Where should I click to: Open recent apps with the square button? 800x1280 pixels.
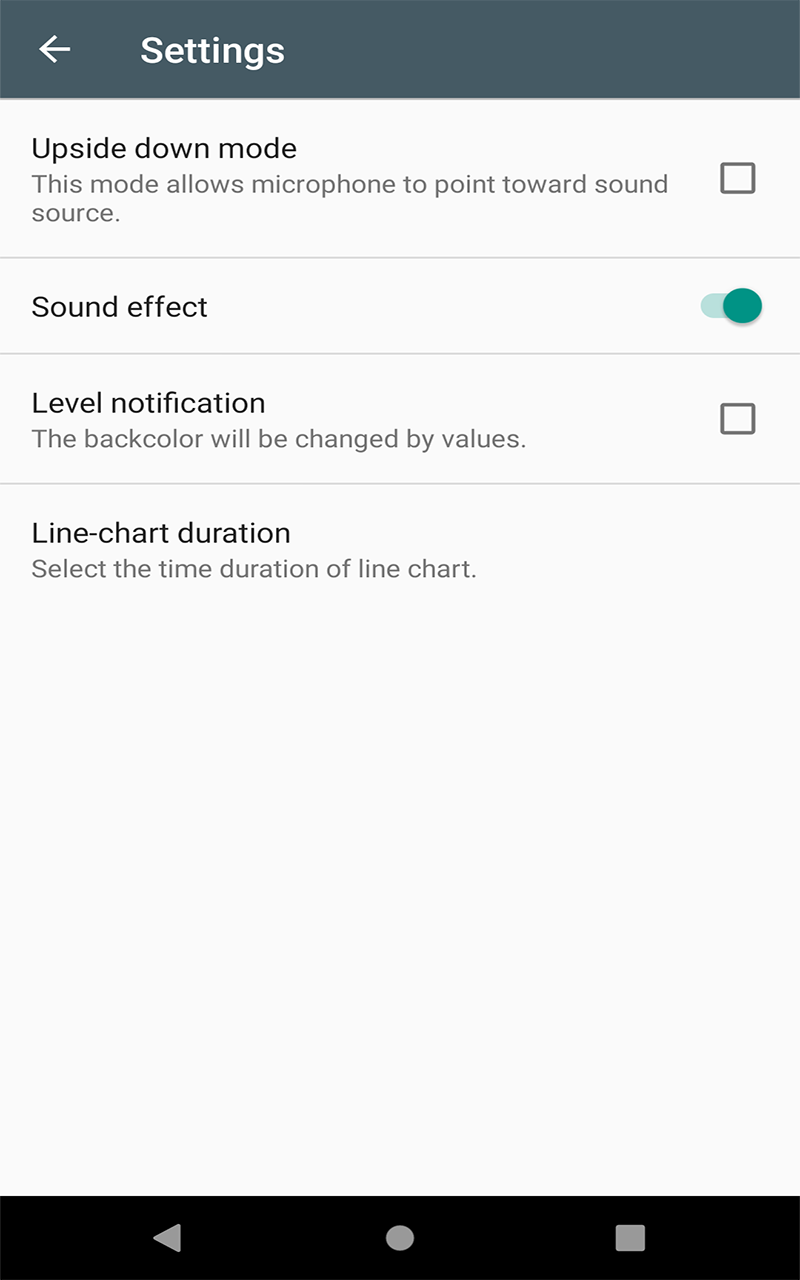(630, 1238)
